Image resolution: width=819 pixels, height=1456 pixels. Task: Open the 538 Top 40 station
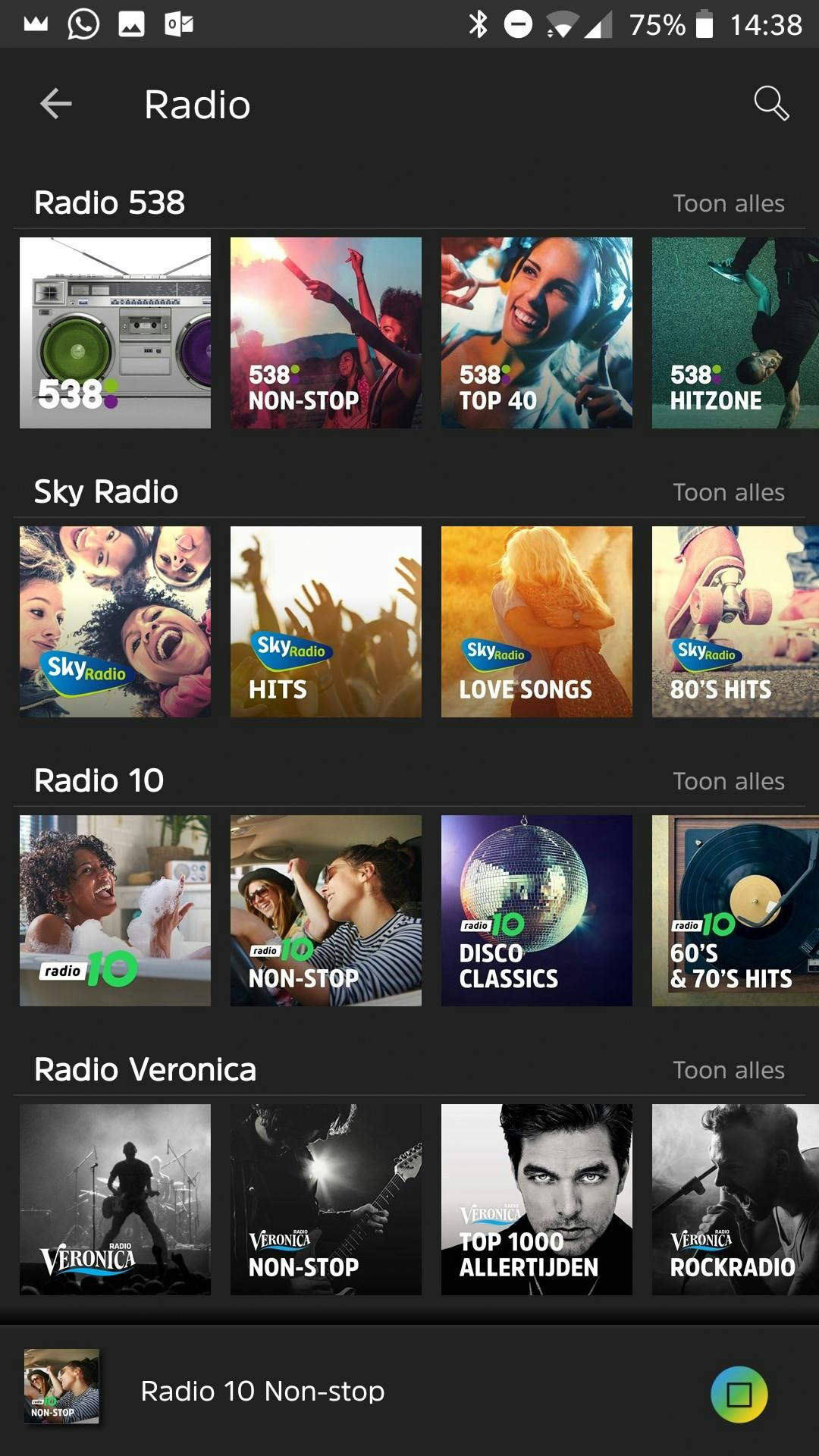pyautogui.click(x=537, y=333)
